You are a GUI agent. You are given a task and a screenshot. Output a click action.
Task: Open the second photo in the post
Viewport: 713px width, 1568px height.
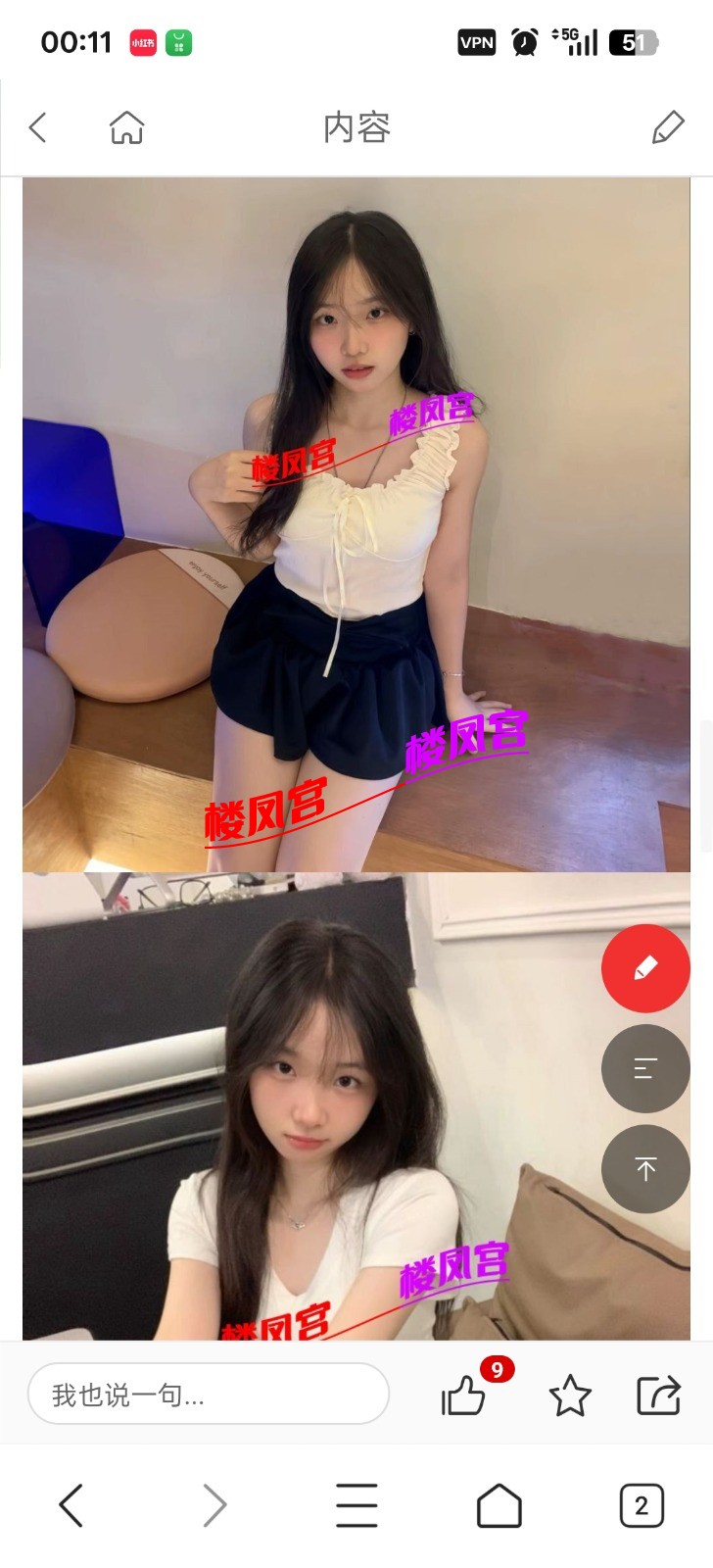(x=356, y=1105)
